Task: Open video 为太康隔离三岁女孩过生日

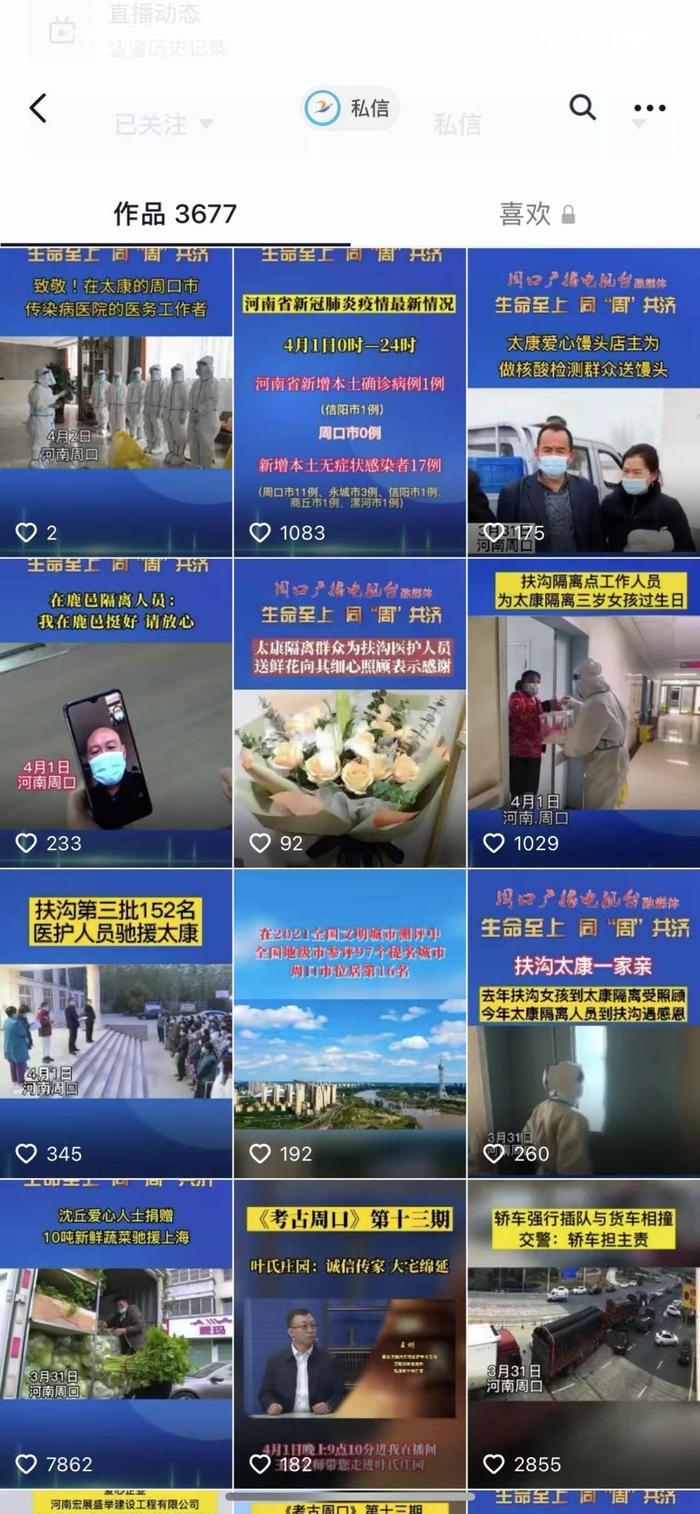Action: 583,712
